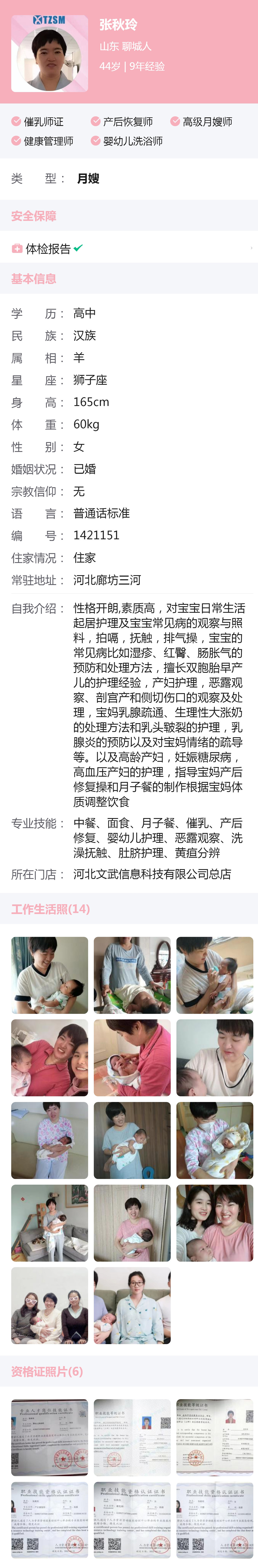Open photo of baby lying on green mat
The image size is (258, 1568).
point(132,974)
